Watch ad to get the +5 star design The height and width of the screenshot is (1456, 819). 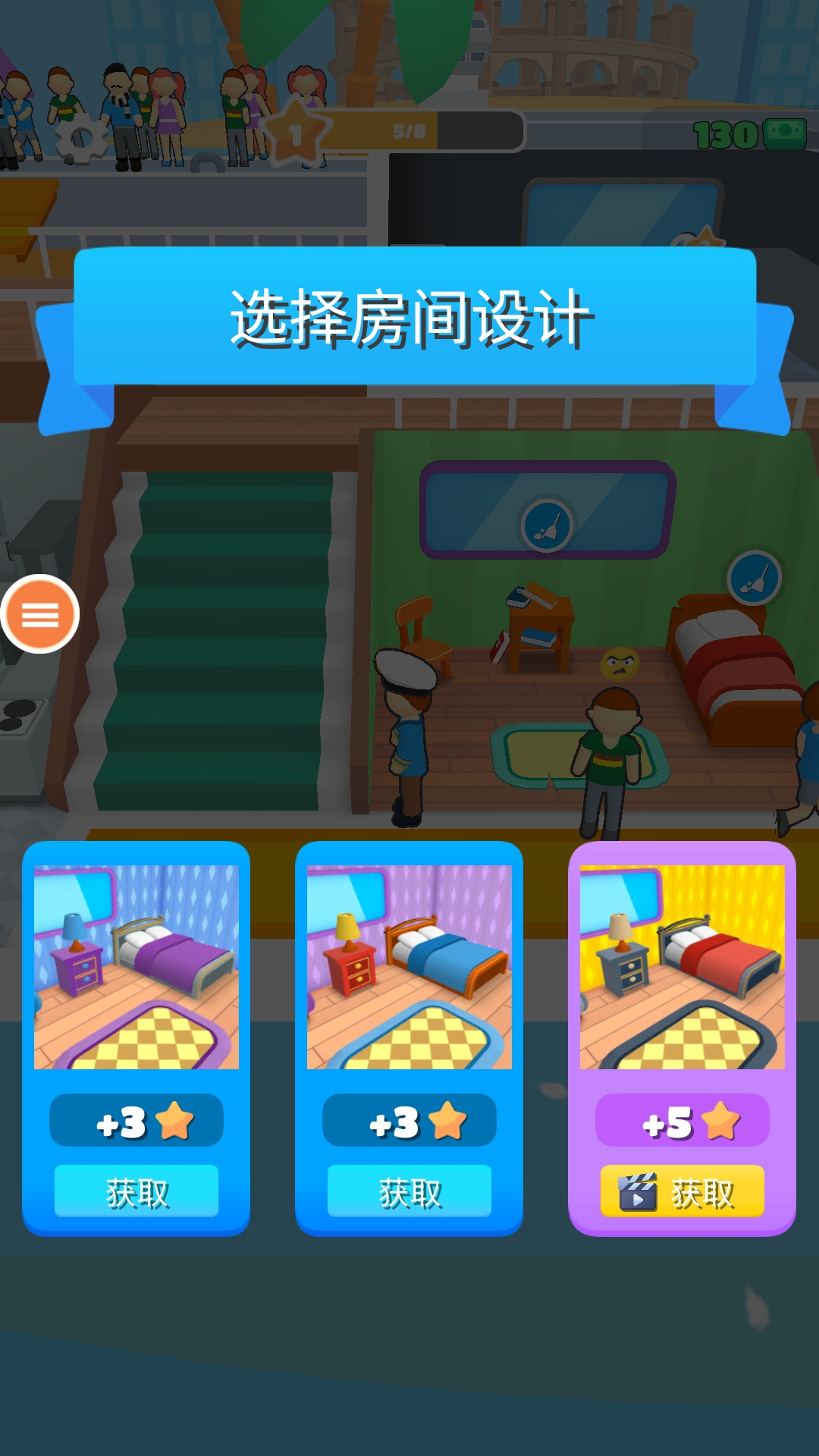pos(682,1191)
